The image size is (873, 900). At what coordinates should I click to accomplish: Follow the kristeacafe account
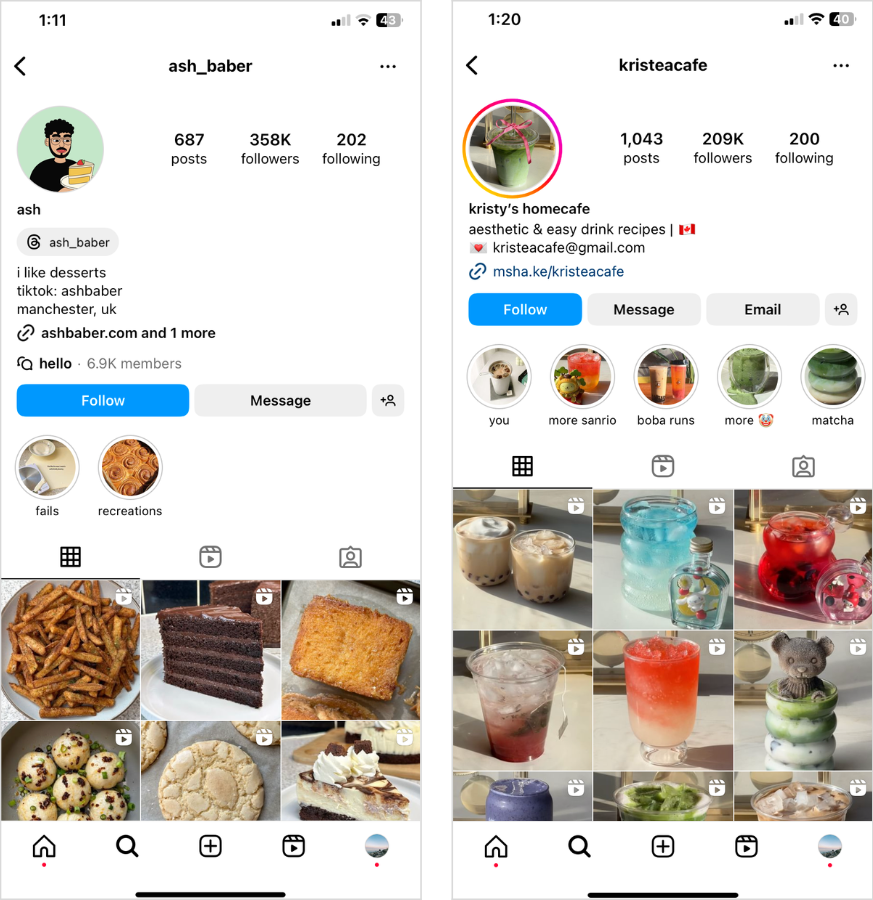[x=525, y=309]
